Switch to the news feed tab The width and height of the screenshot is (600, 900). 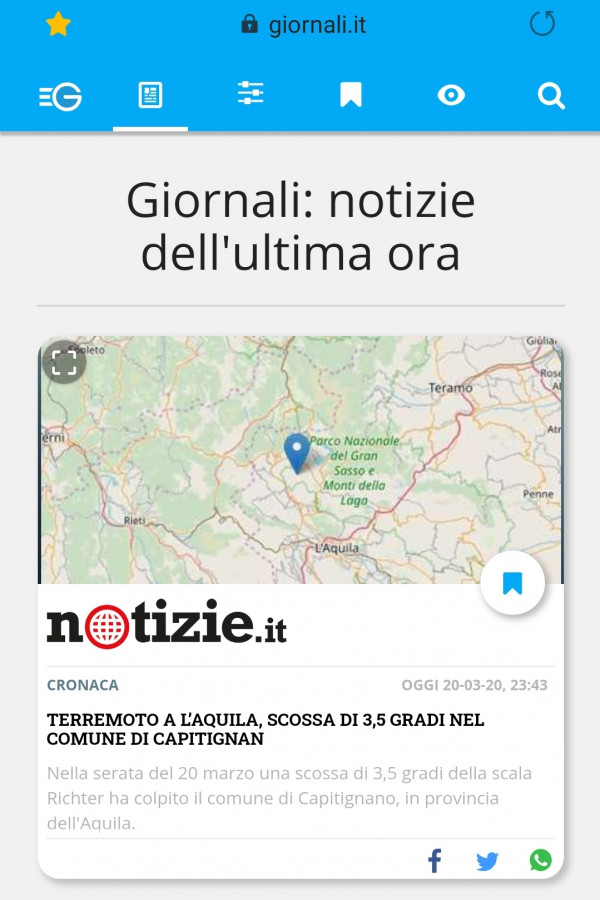pyautogui.click(x=150, y=96)
